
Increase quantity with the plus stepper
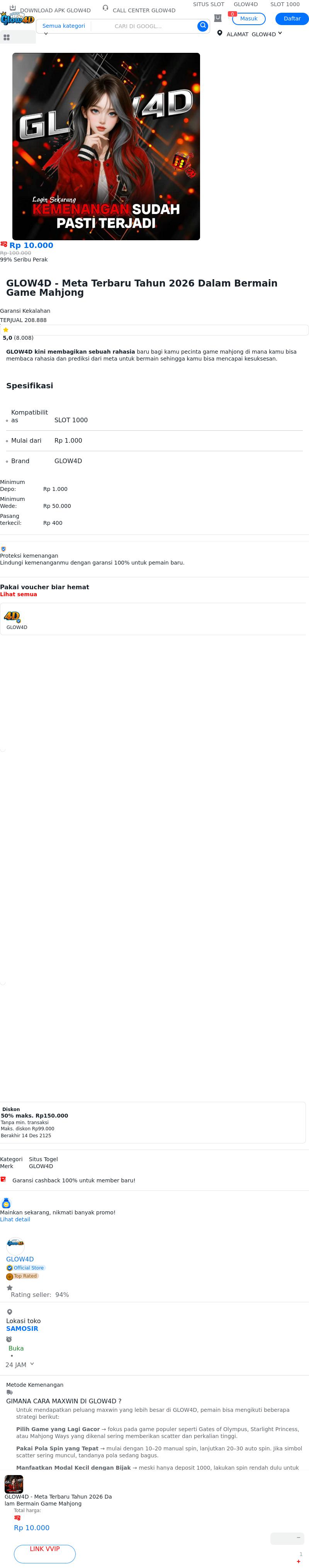coord(298,1561)
